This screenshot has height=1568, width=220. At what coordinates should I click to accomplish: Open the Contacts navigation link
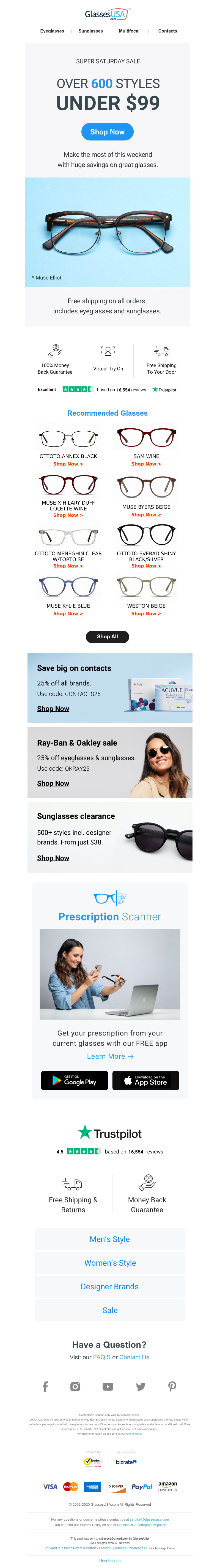coord(167,31)
